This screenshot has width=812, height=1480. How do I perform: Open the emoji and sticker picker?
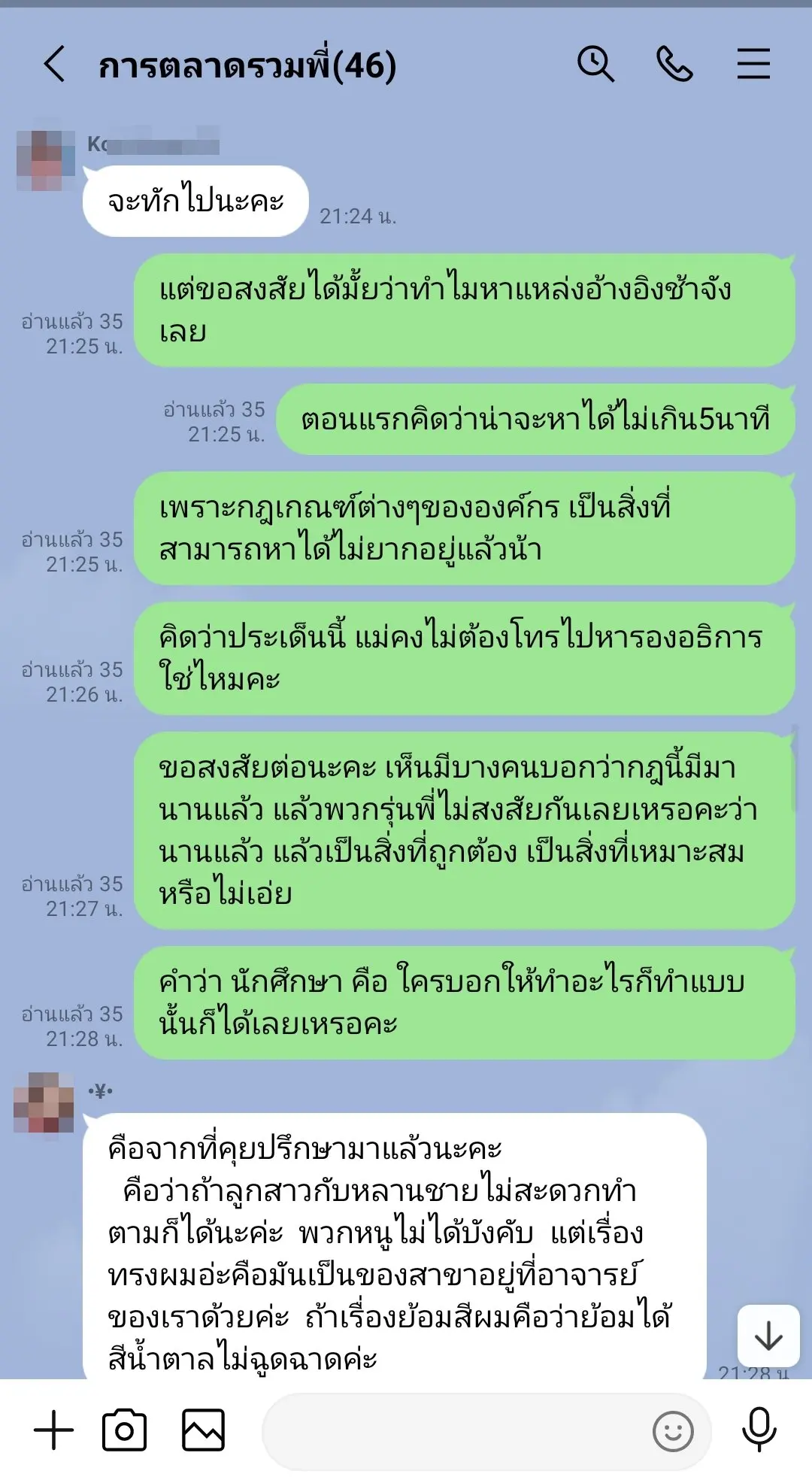tap(673, 1431)
